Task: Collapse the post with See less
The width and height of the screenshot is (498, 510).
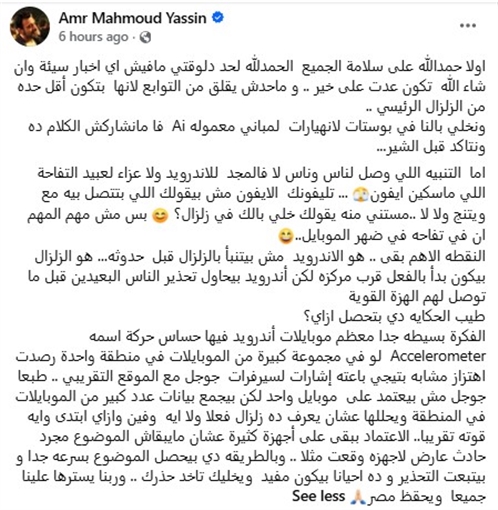Action: tap(318, 496)
